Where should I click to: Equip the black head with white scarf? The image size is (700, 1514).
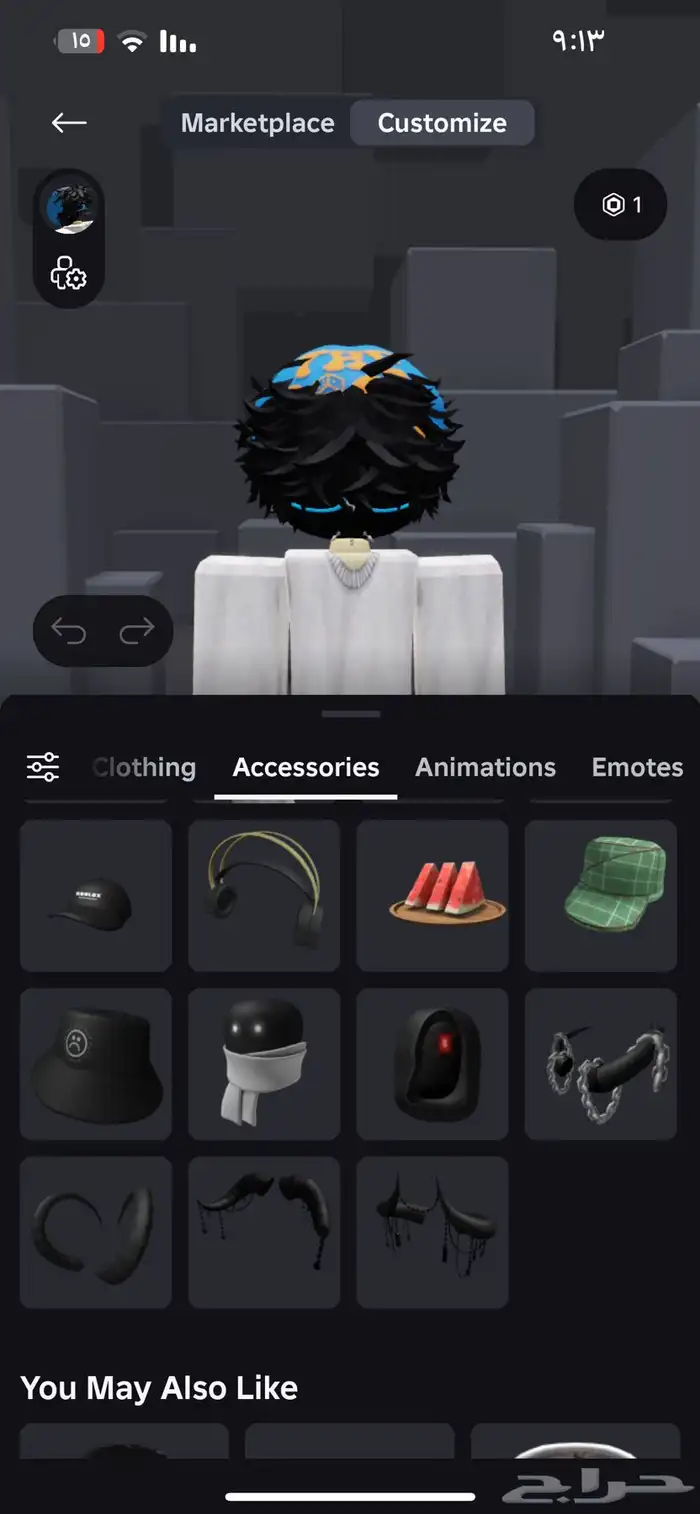pyautogui.click(x=264, y=1064)
